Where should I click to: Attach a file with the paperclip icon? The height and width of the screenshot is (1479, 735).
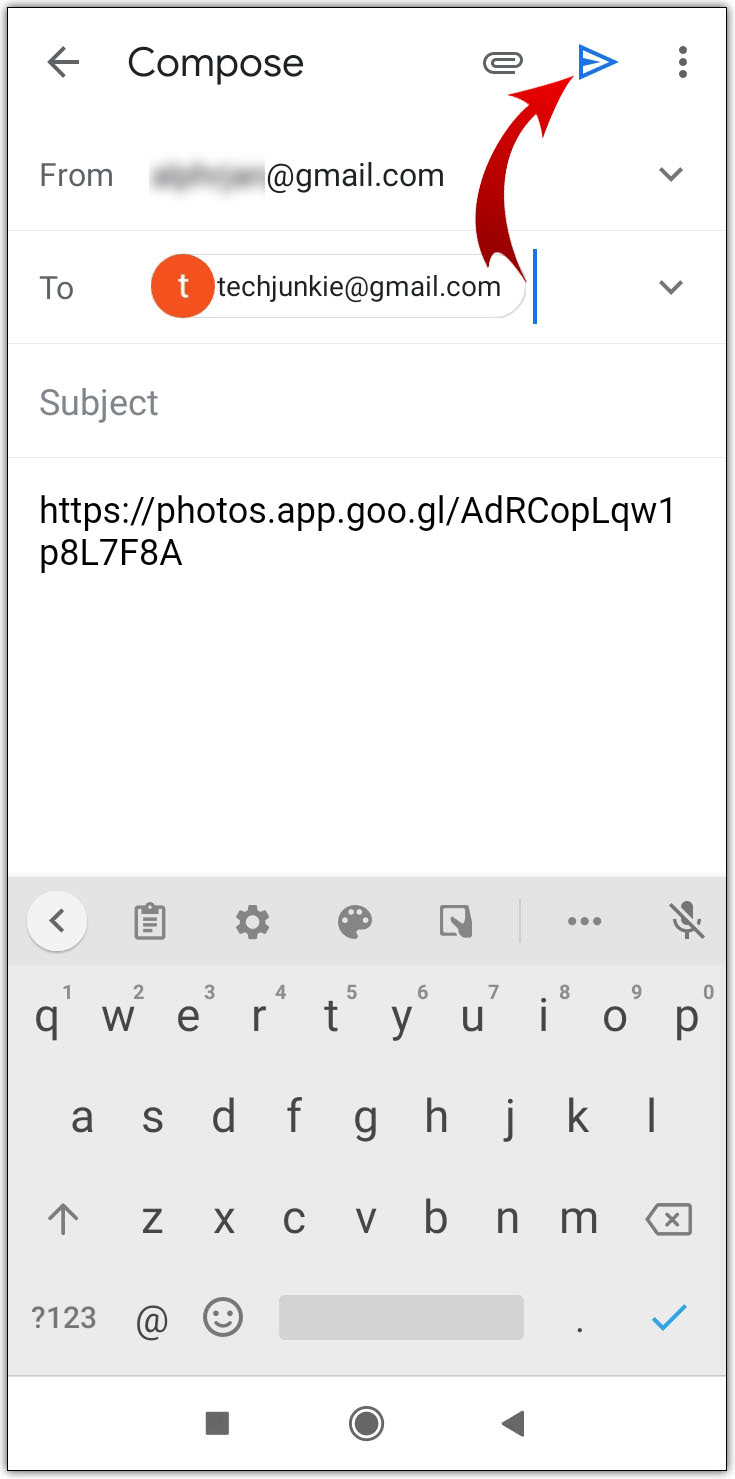(x=502, y=63)
